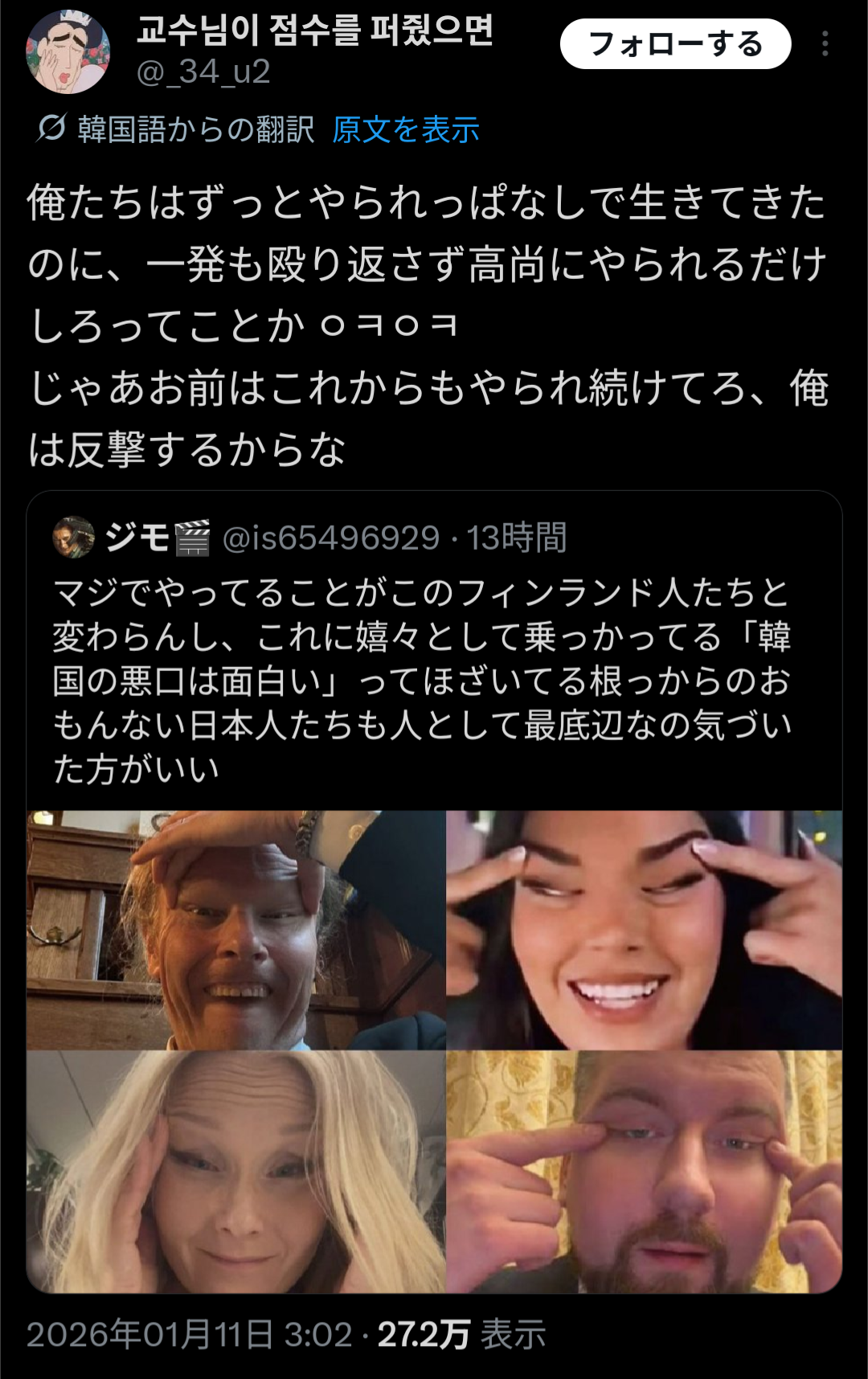Tap 原文を表示 to show original text
Viewport: 868px width, 1379px height.
(x=406, y=129)
